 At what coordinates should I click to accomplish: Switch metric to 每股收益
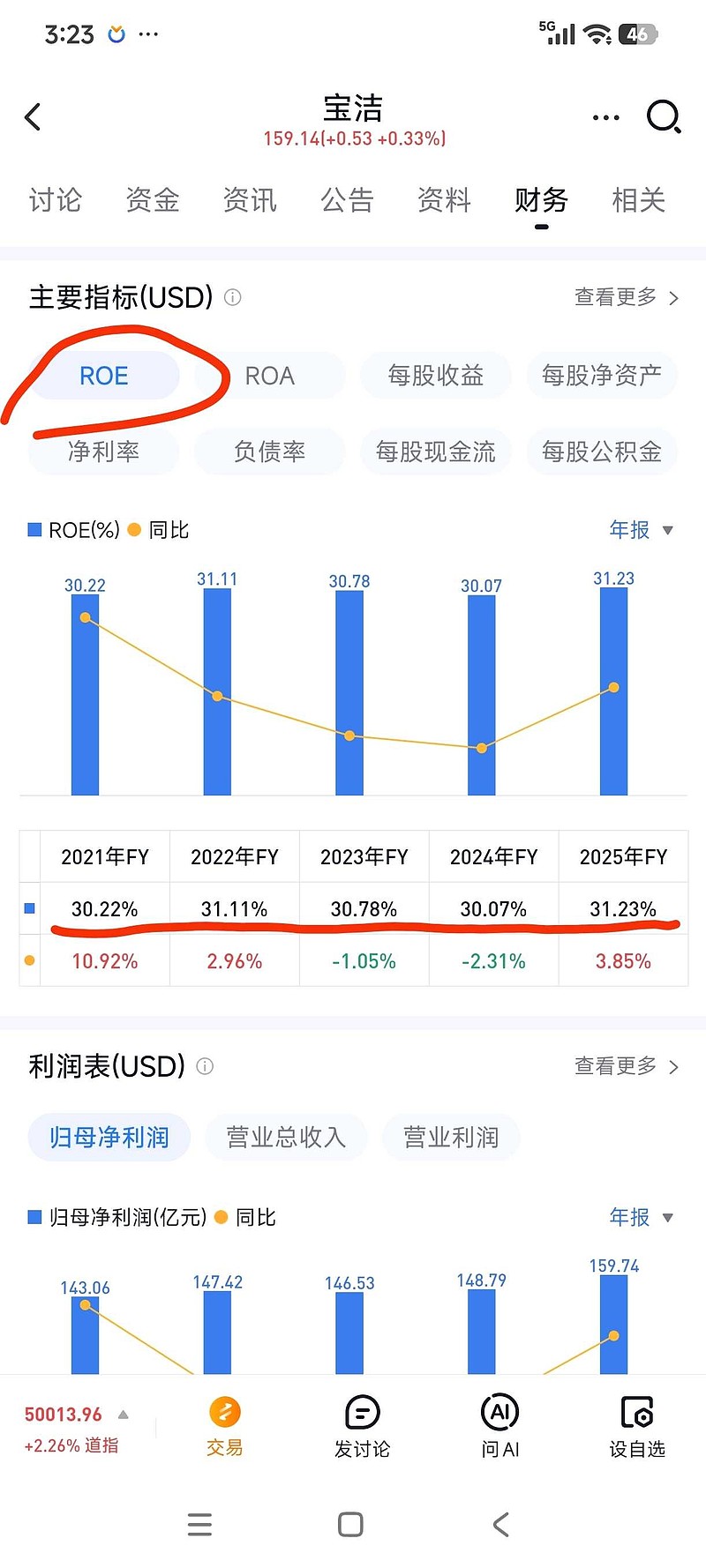[x=435, y=375]
